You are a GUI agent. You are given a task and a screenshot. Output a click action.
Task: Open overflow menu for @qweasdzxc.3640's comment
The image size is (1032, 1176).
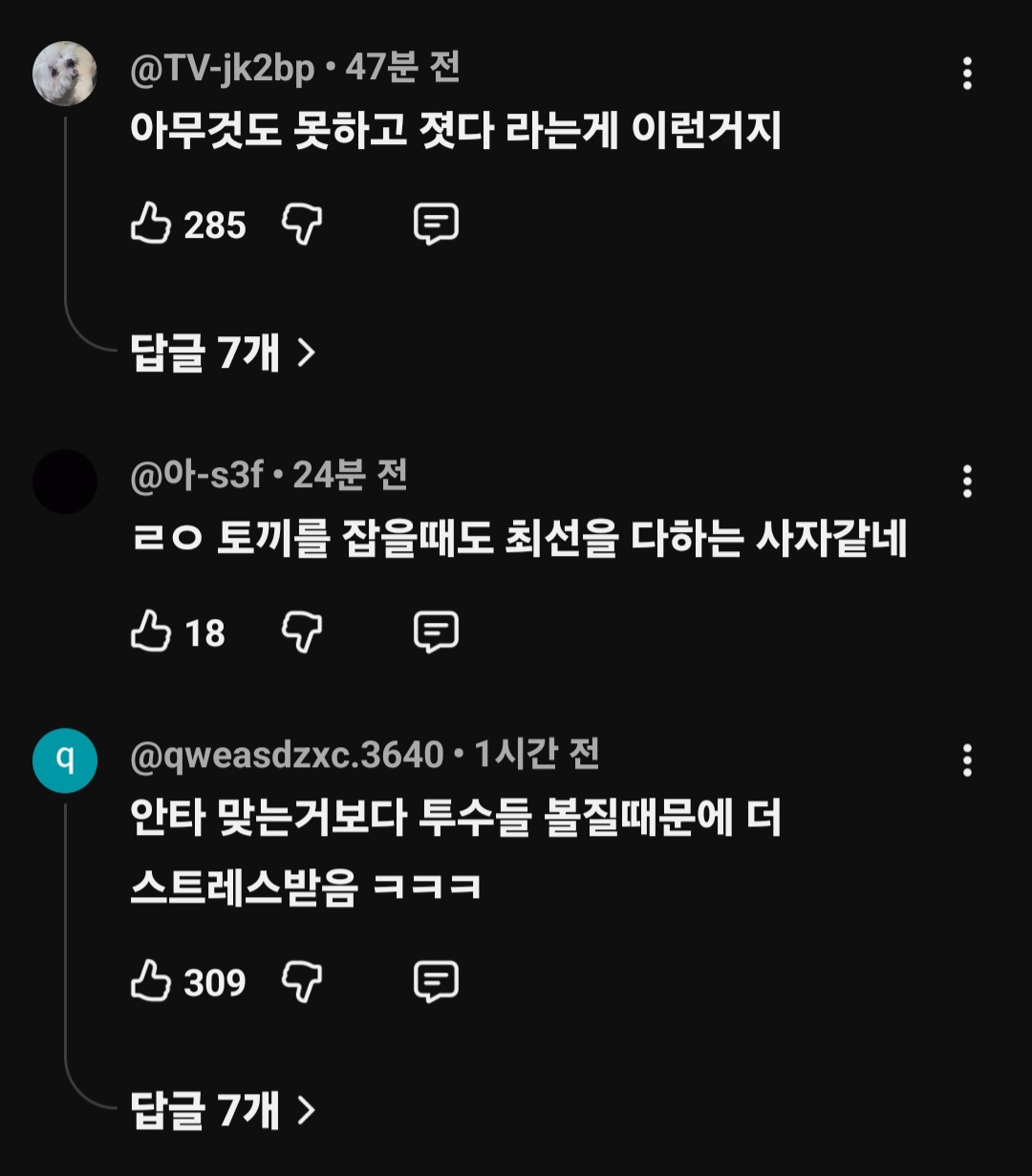[x=967, y=760]
